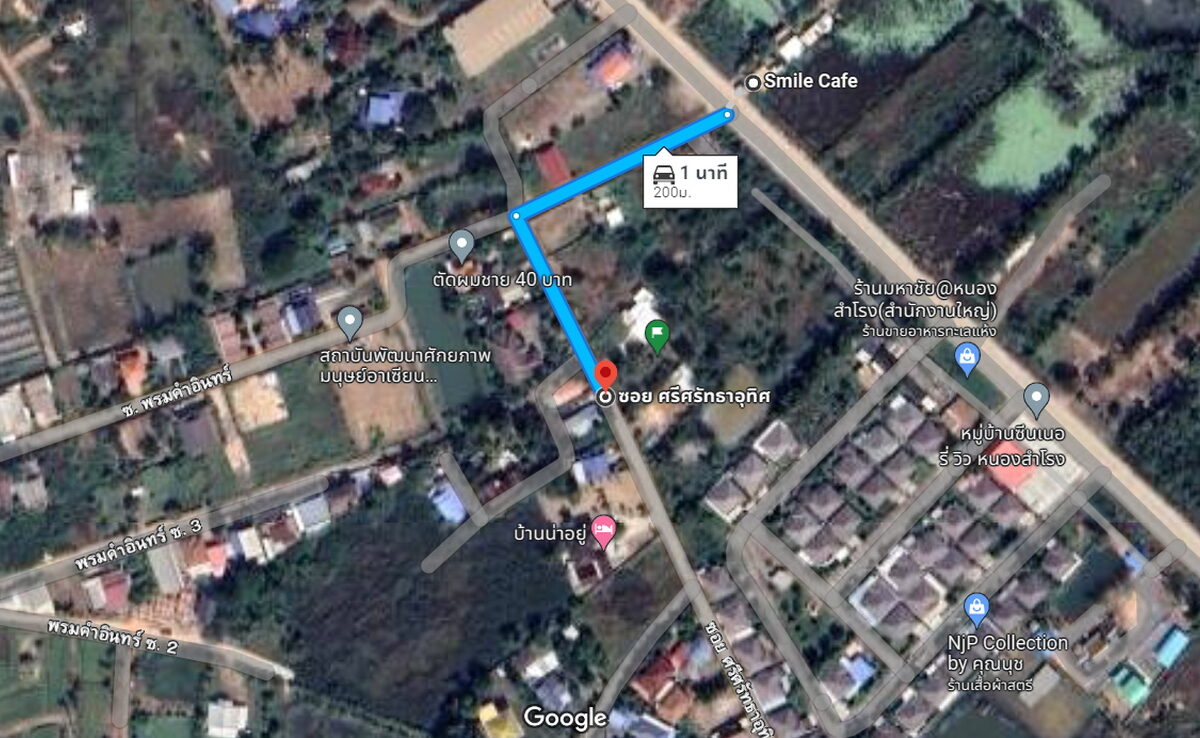Open the Smile Cafe place marker
This screenshot has height=738, width=1200.
[x=753, y=82]
